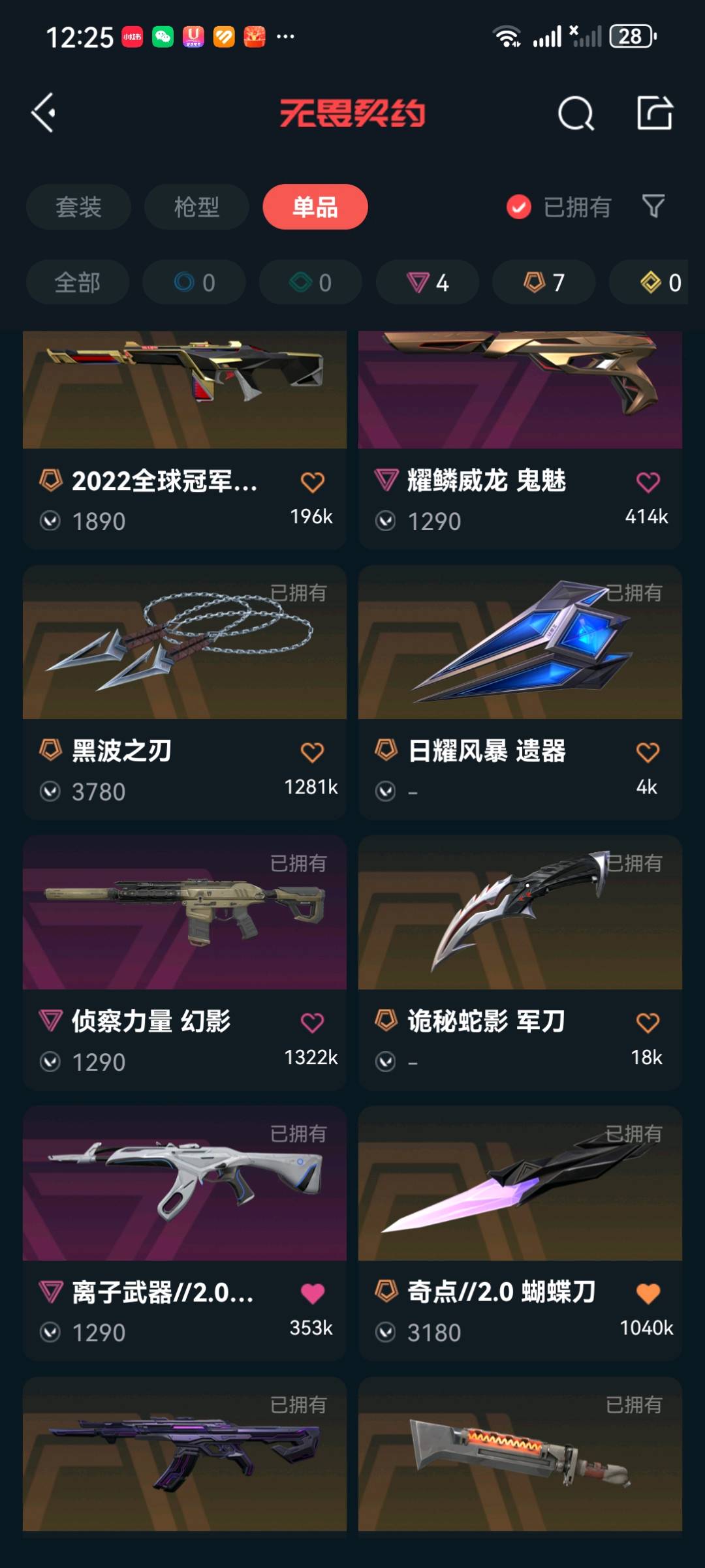Unlike the 离子武器//2.0 skin

[312, 1293]
